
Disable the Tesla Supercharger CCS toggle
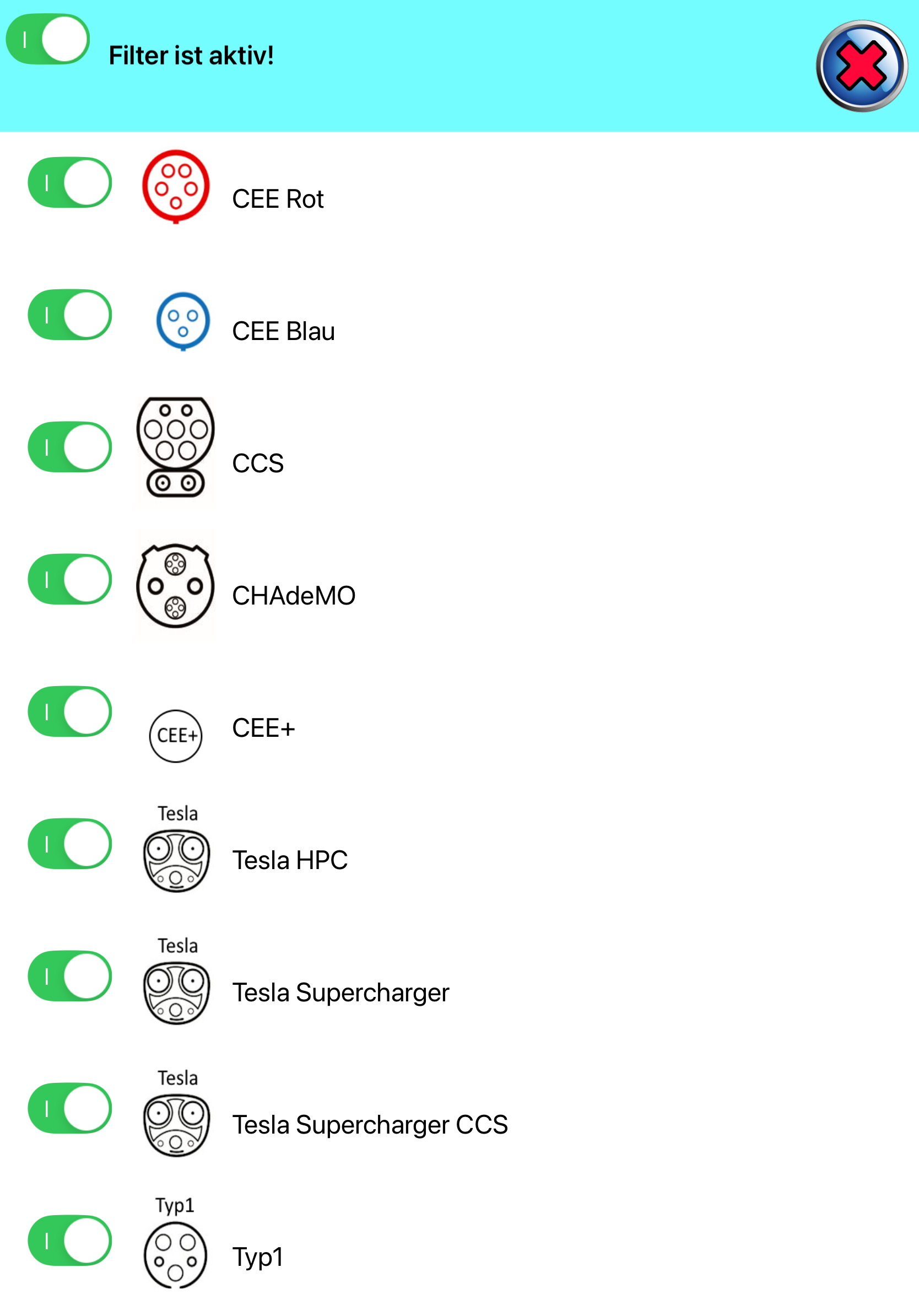pyautogui.click(x=70, y=1108)
